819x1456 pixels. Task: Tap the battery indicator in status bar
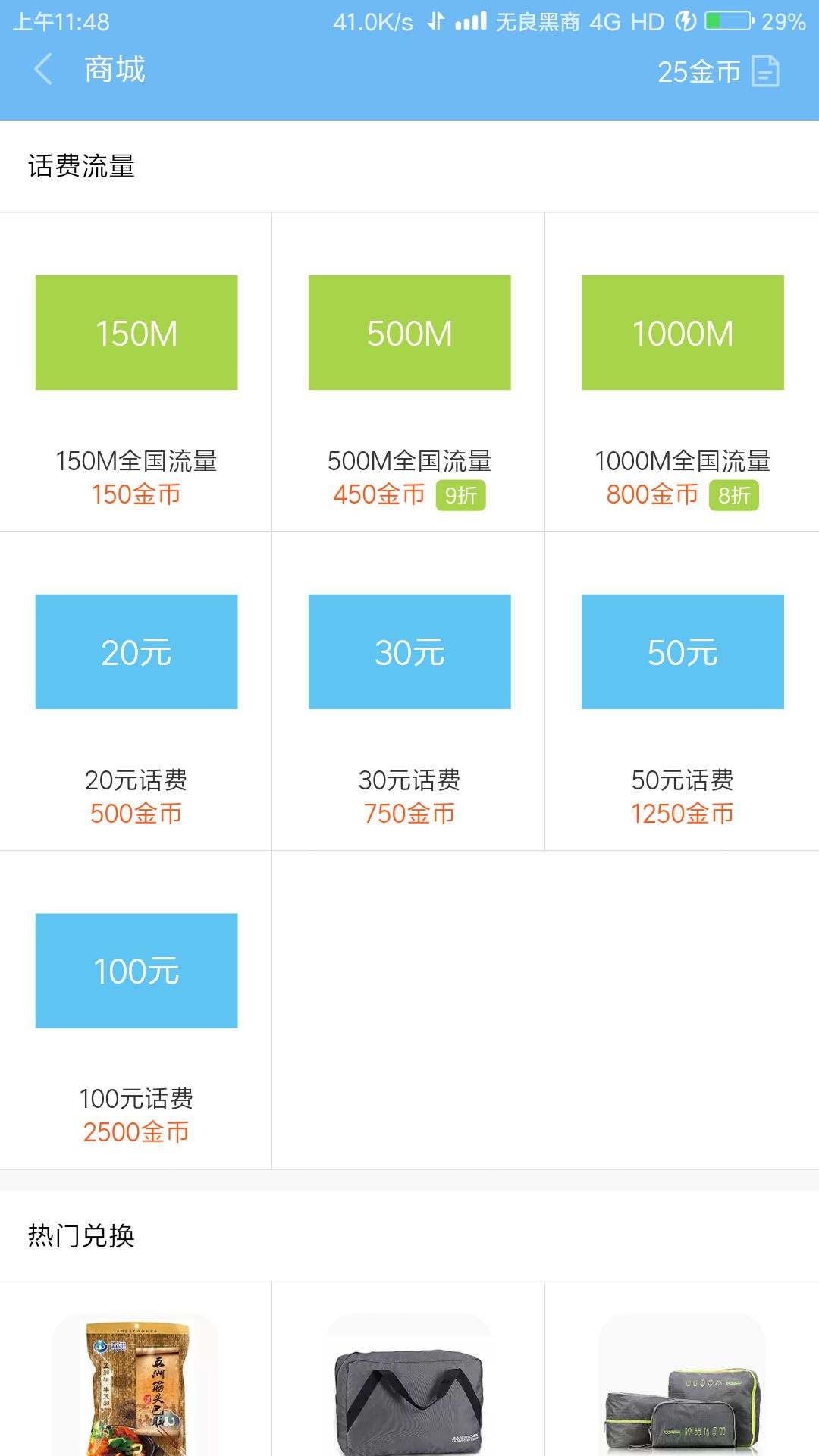726,21
